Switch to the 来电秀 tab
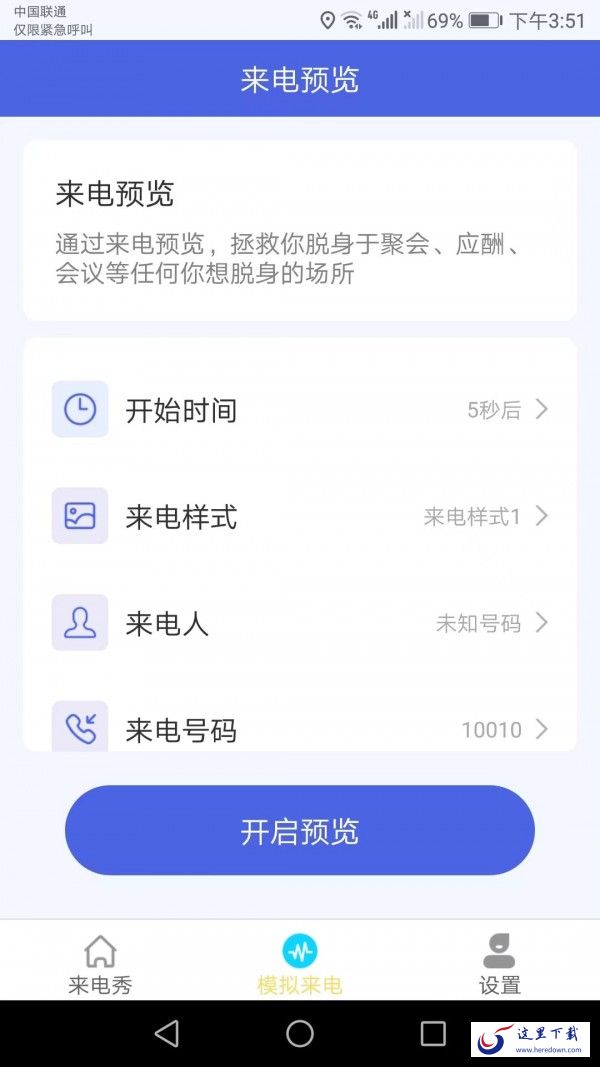This screenshot has width=600, height=1067. [100, 965]
